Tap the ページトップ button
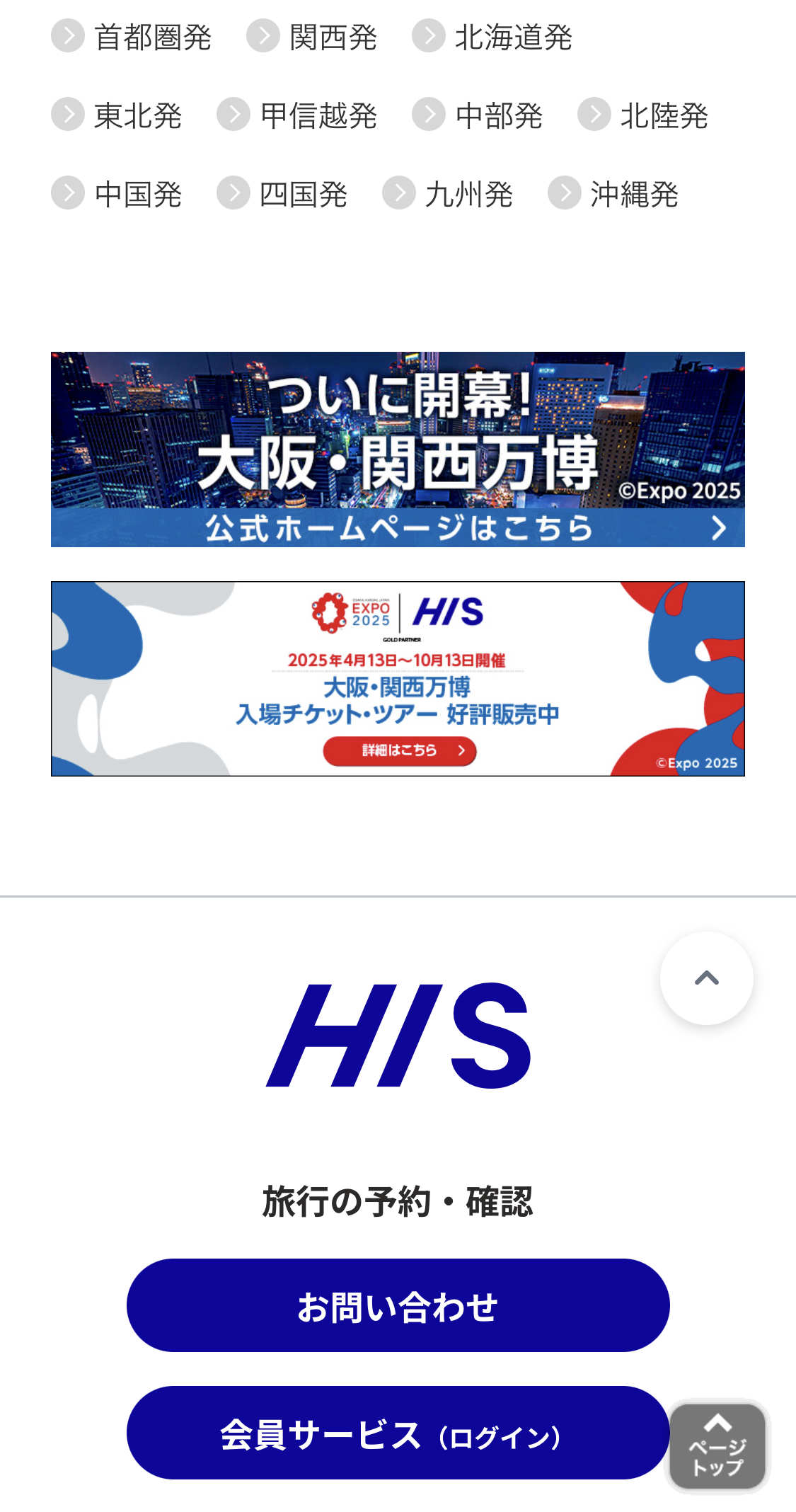The height and width of the screenshot is (1512, 796). pyautogui.click(x=717, y=1445)
